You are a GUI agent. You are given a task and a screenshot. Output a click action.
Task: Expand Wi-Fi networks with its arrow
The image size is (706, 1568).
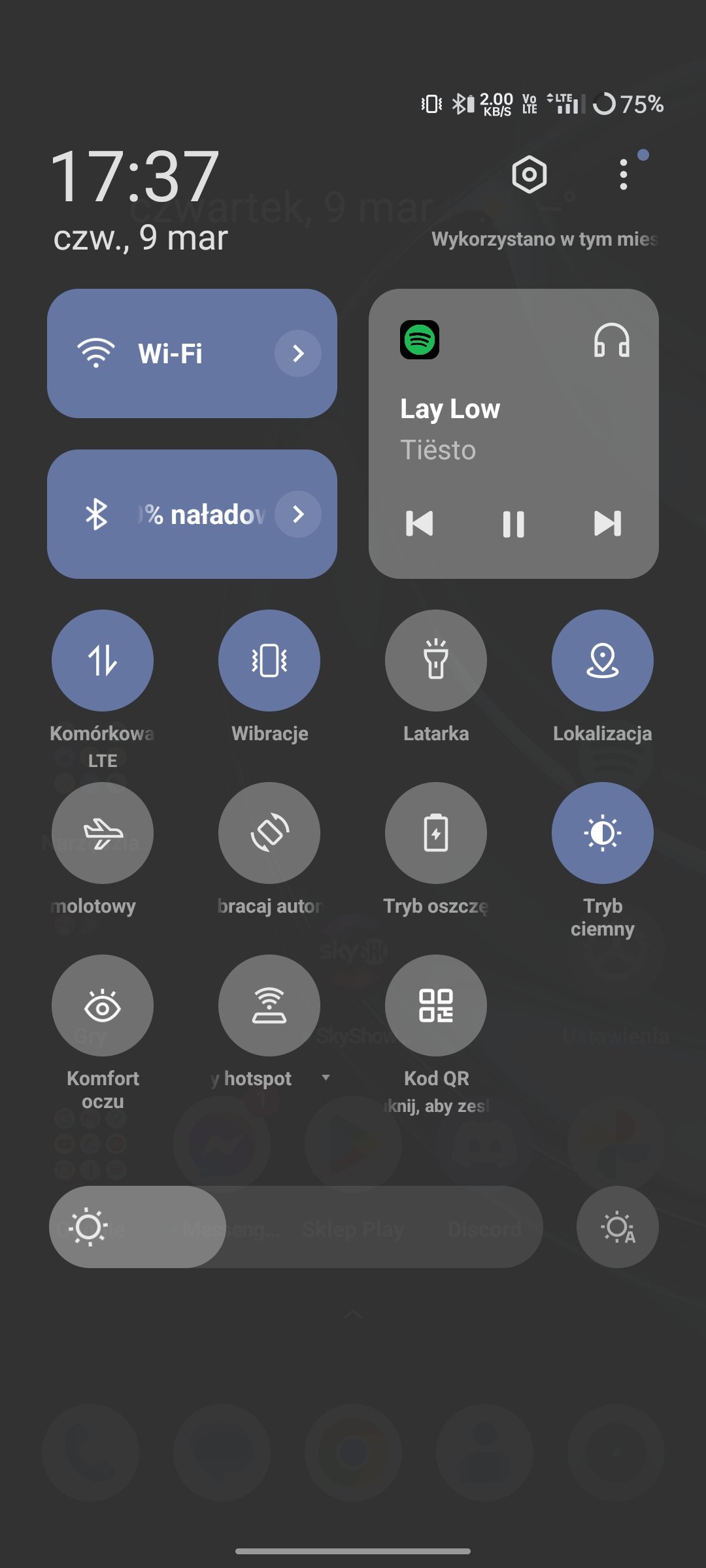(x=298, y=353)
